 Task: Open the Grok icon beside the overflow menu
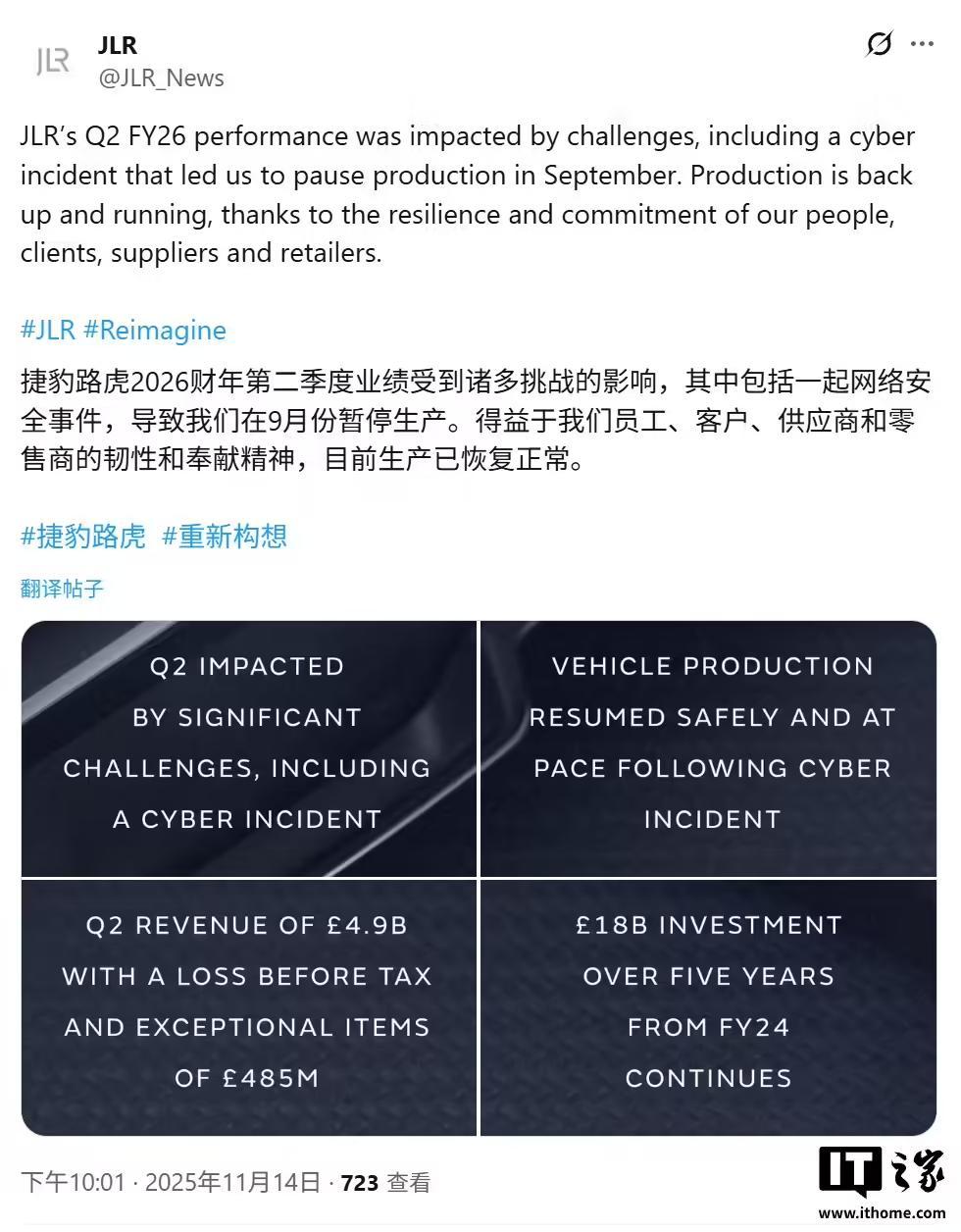879,44
